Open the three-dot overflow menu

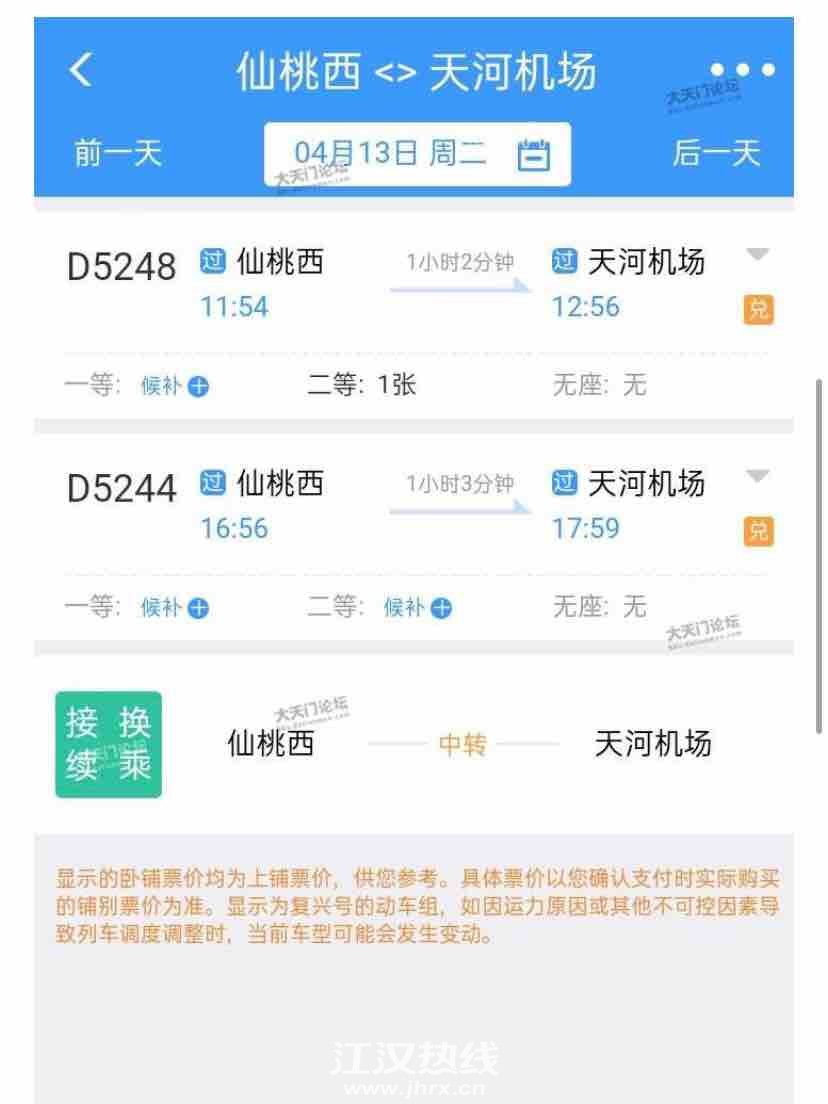[x=742, y=70]
